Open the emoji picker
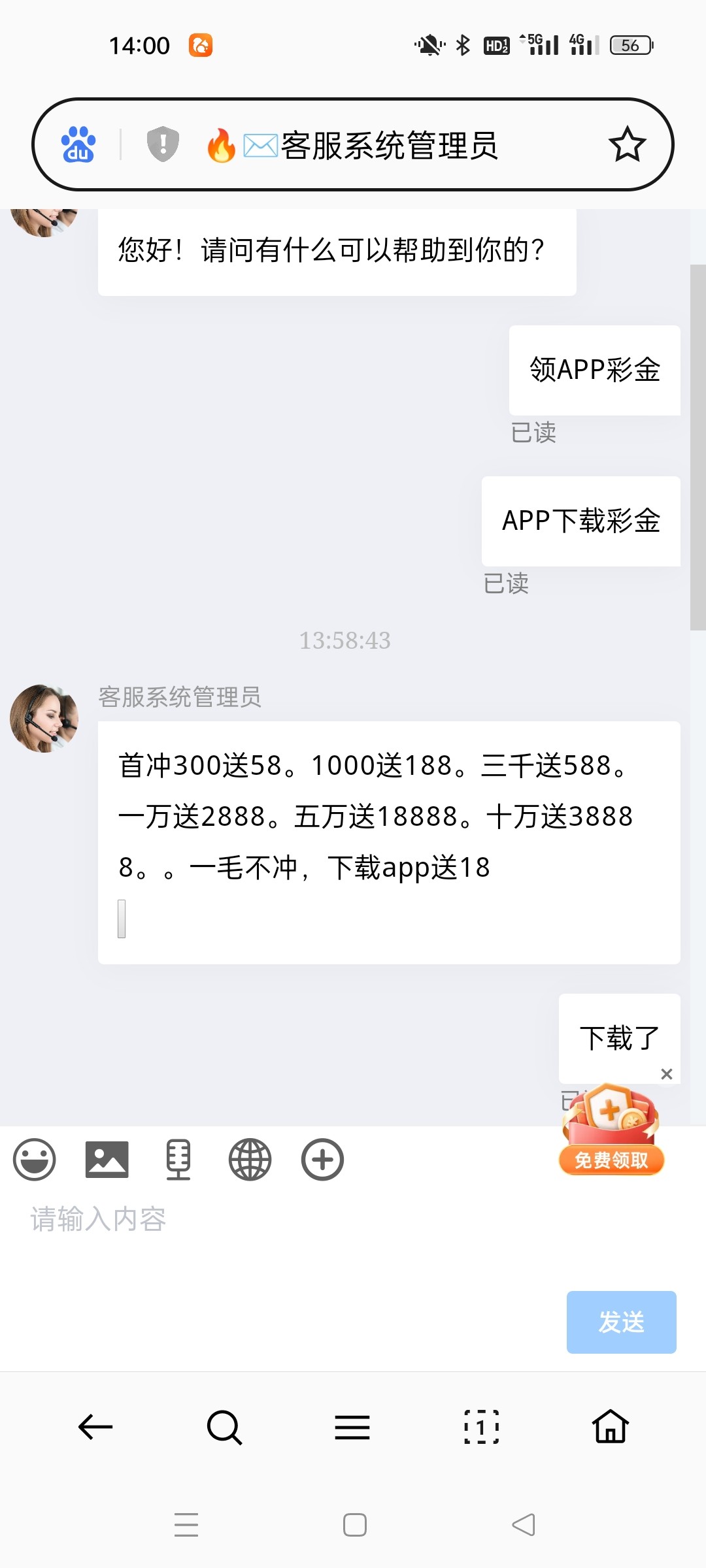The width and height of the screenshot is (706, 1568). click(x=35, y=1160)
